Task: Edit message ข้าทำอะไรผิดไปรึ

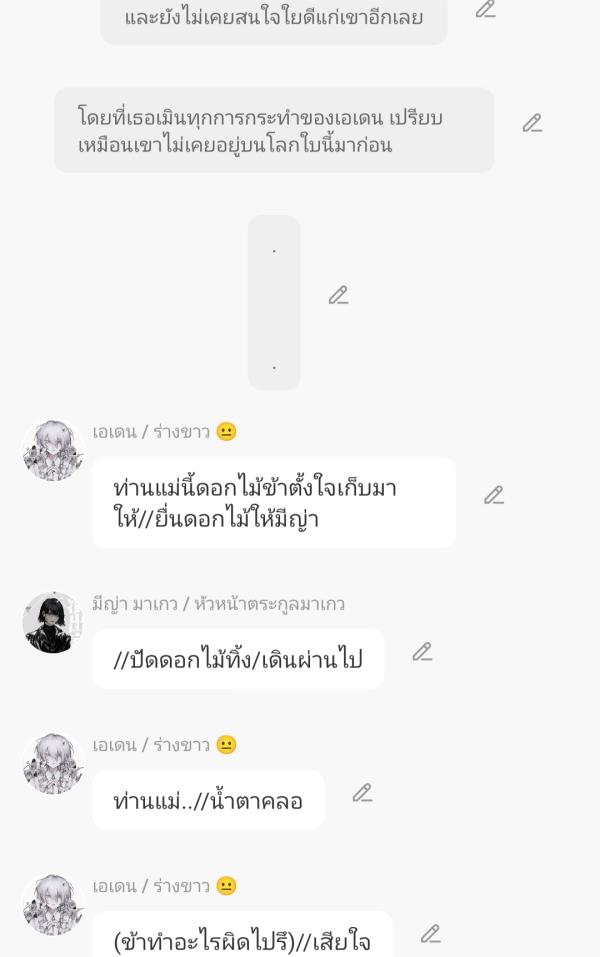Action: [x=430, y=934]
